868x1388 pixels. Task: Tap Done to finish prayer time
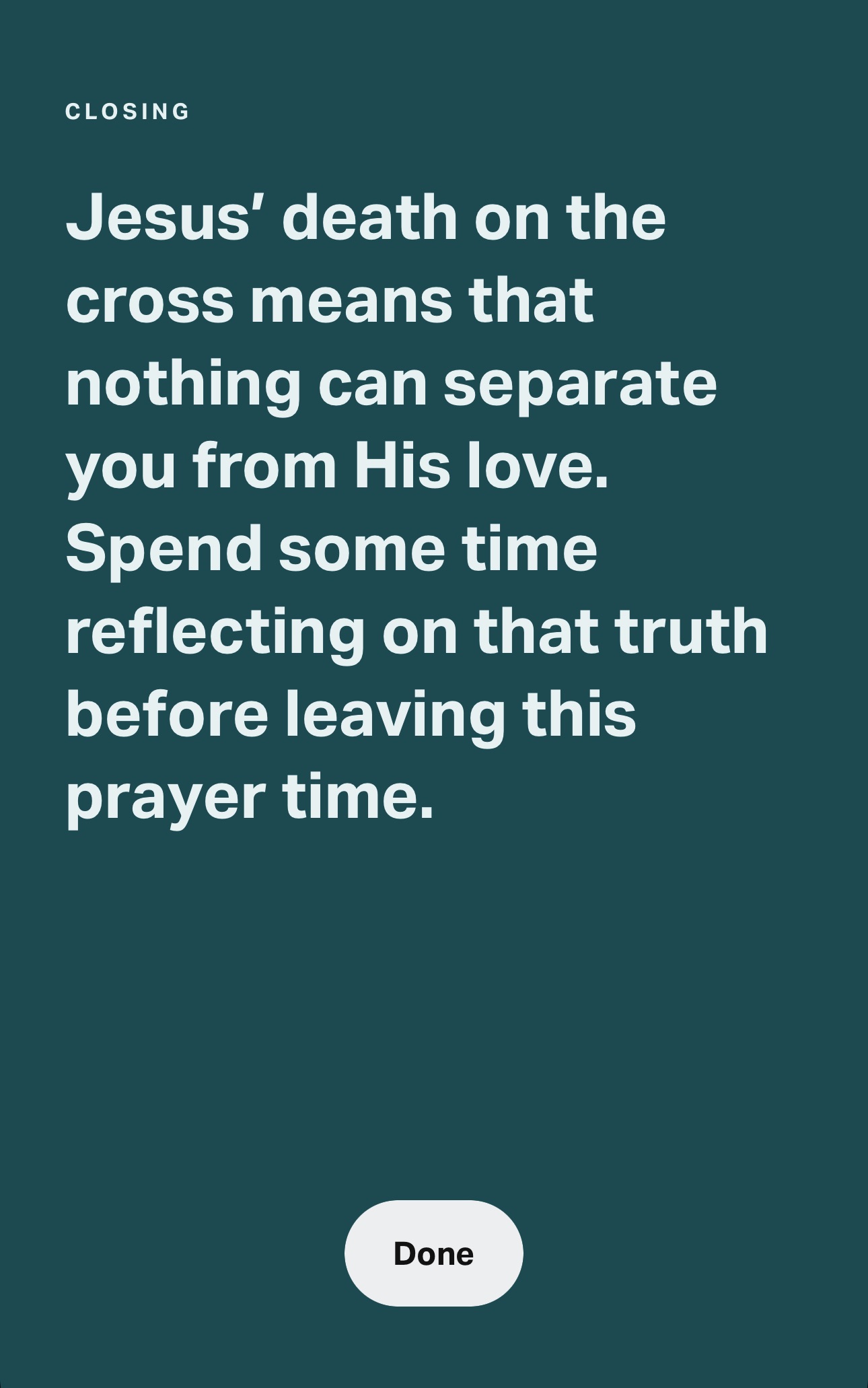[433, 1253]
